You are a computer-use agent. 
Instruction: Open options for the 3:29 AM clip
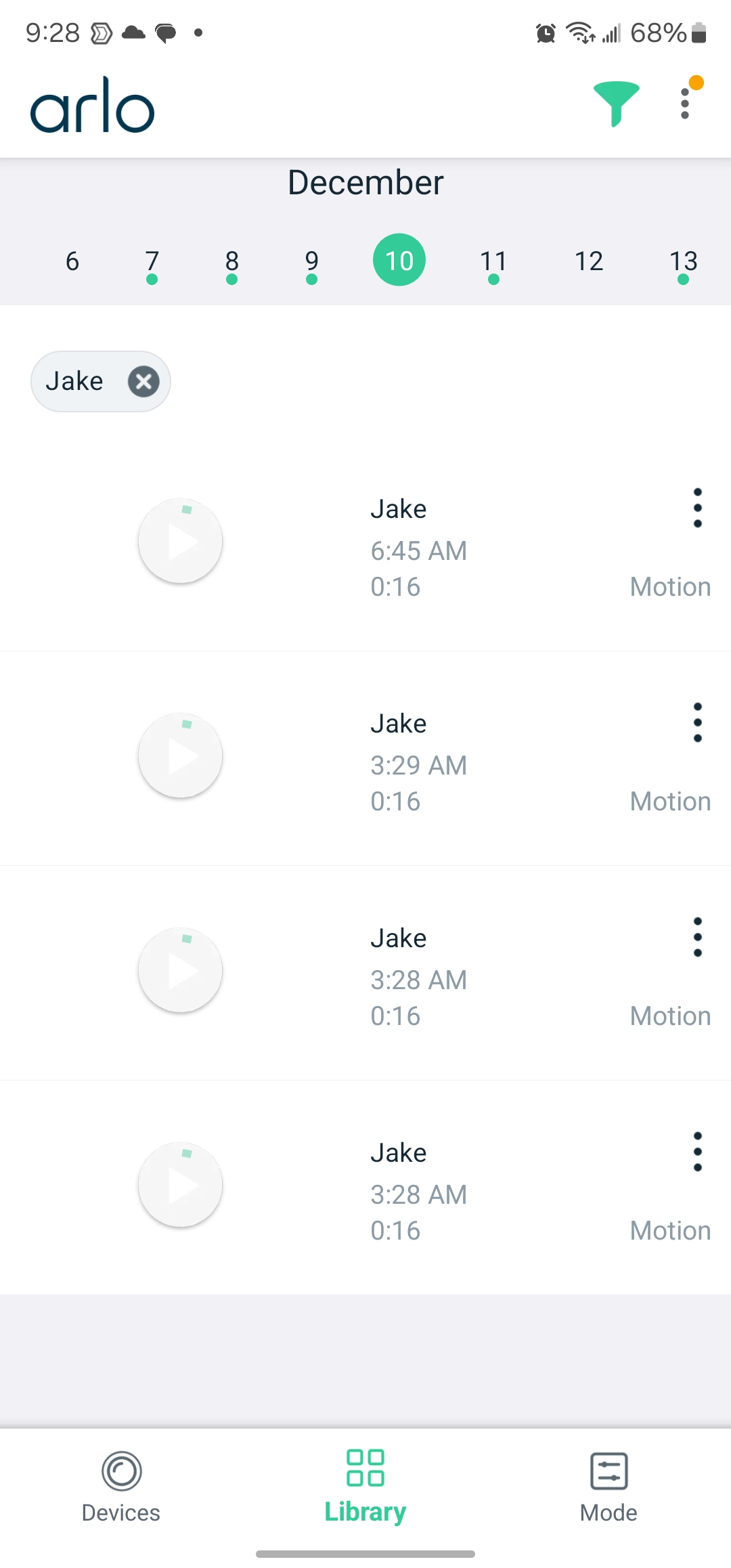[x=698, y=722]
